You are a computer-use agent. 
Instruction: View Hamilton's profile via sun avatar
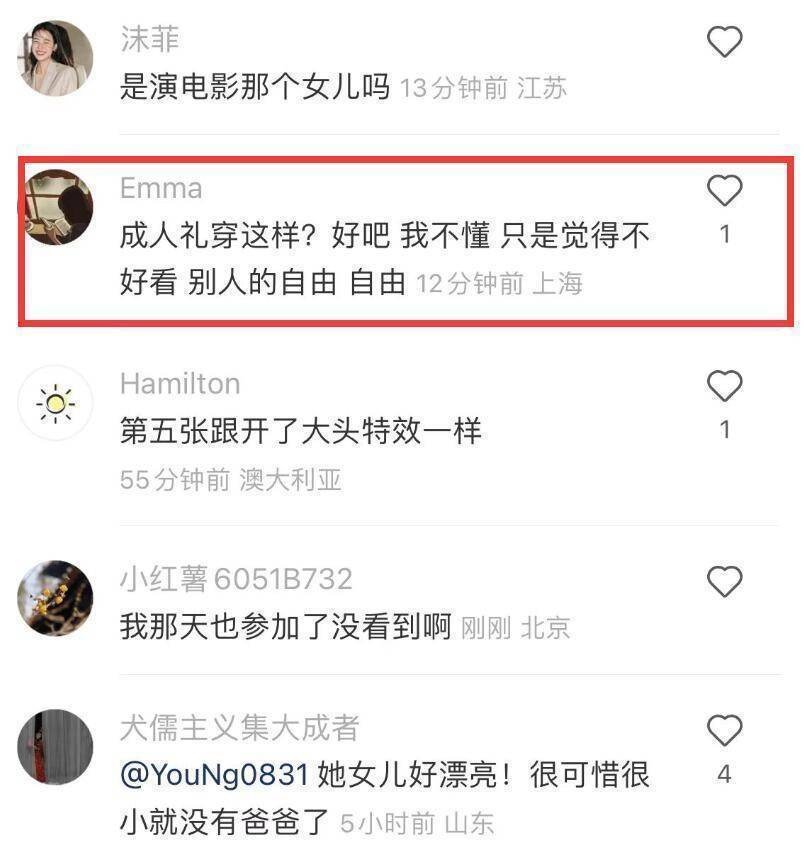(x=55, y=402)
